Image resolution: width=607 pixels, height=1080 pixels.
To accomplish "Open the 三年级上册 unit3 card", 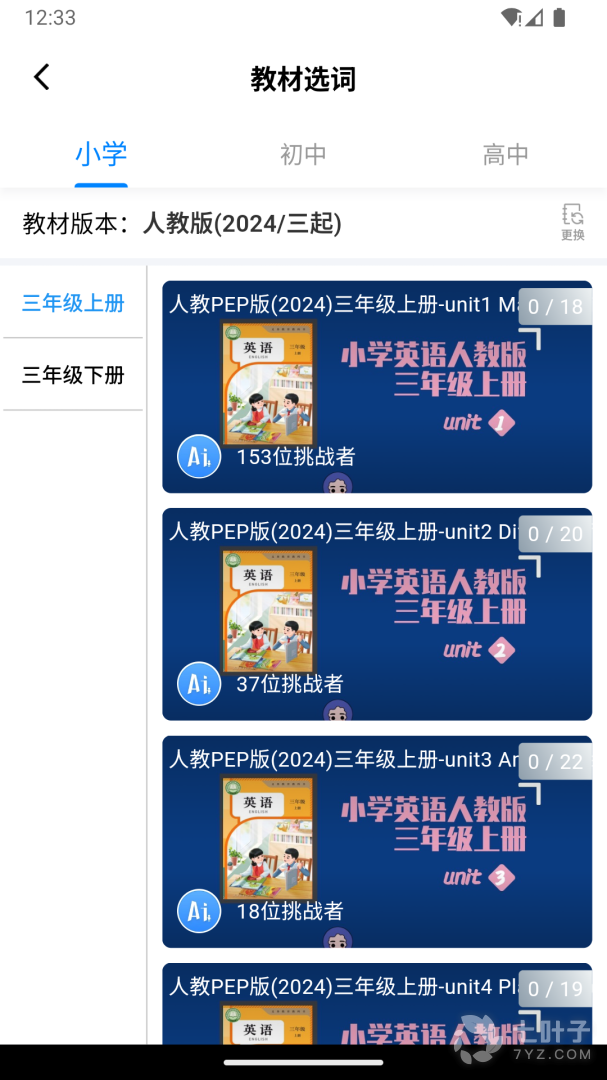I will (x=377, y=842).
